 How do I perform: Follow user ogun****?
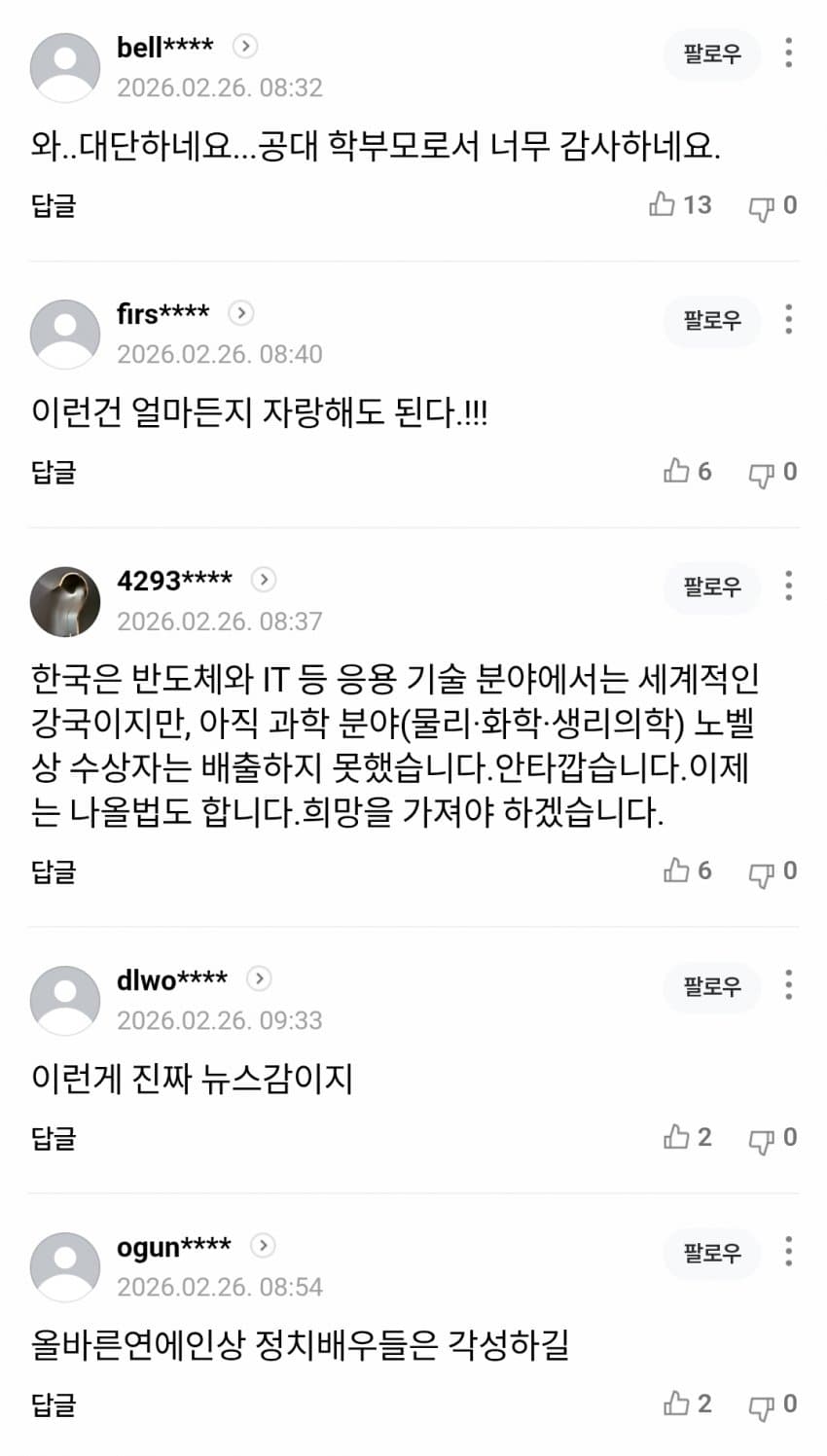tap(711, 1253)
